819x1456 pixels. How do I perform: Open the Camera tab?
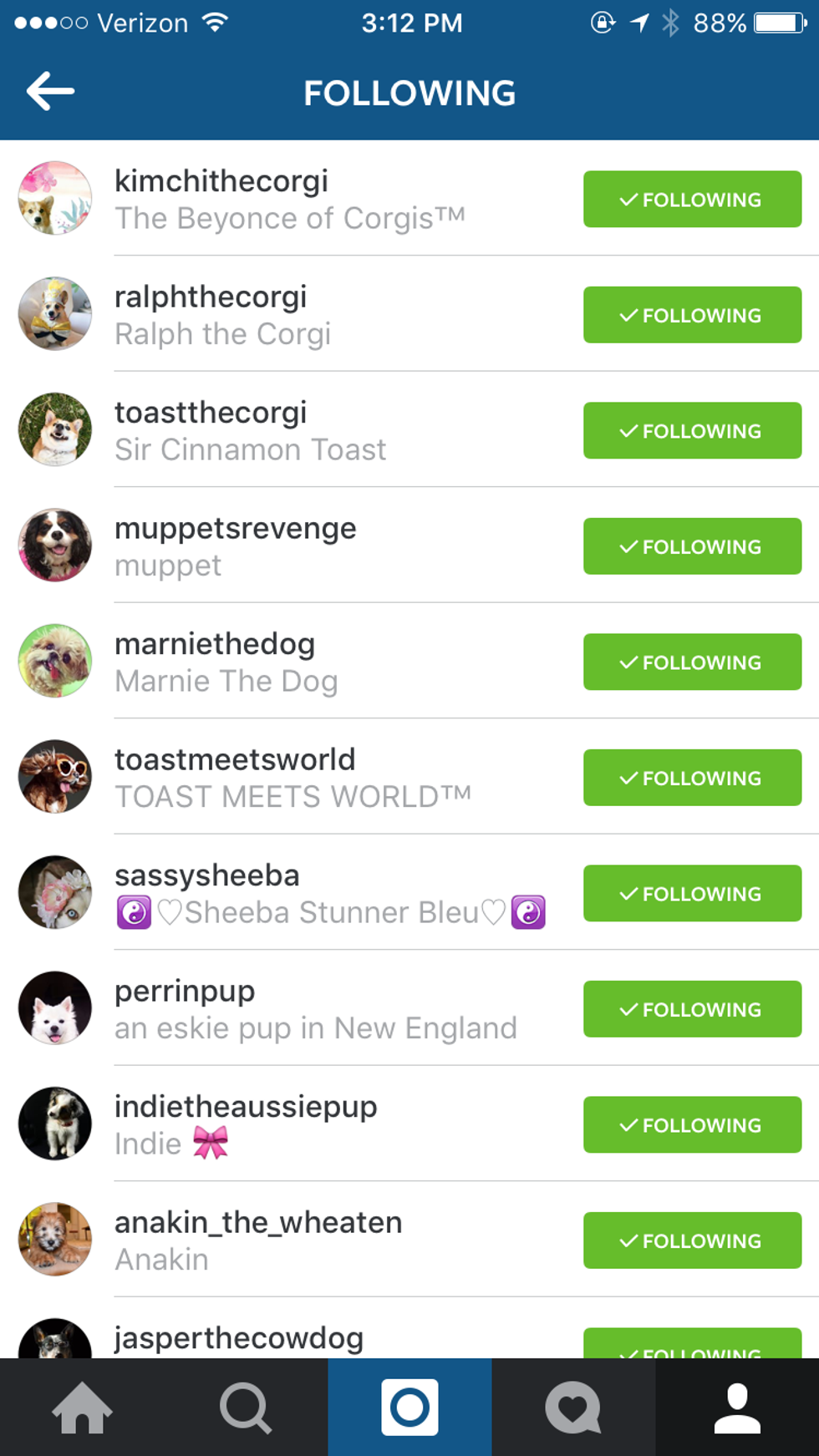[409, 1408]
